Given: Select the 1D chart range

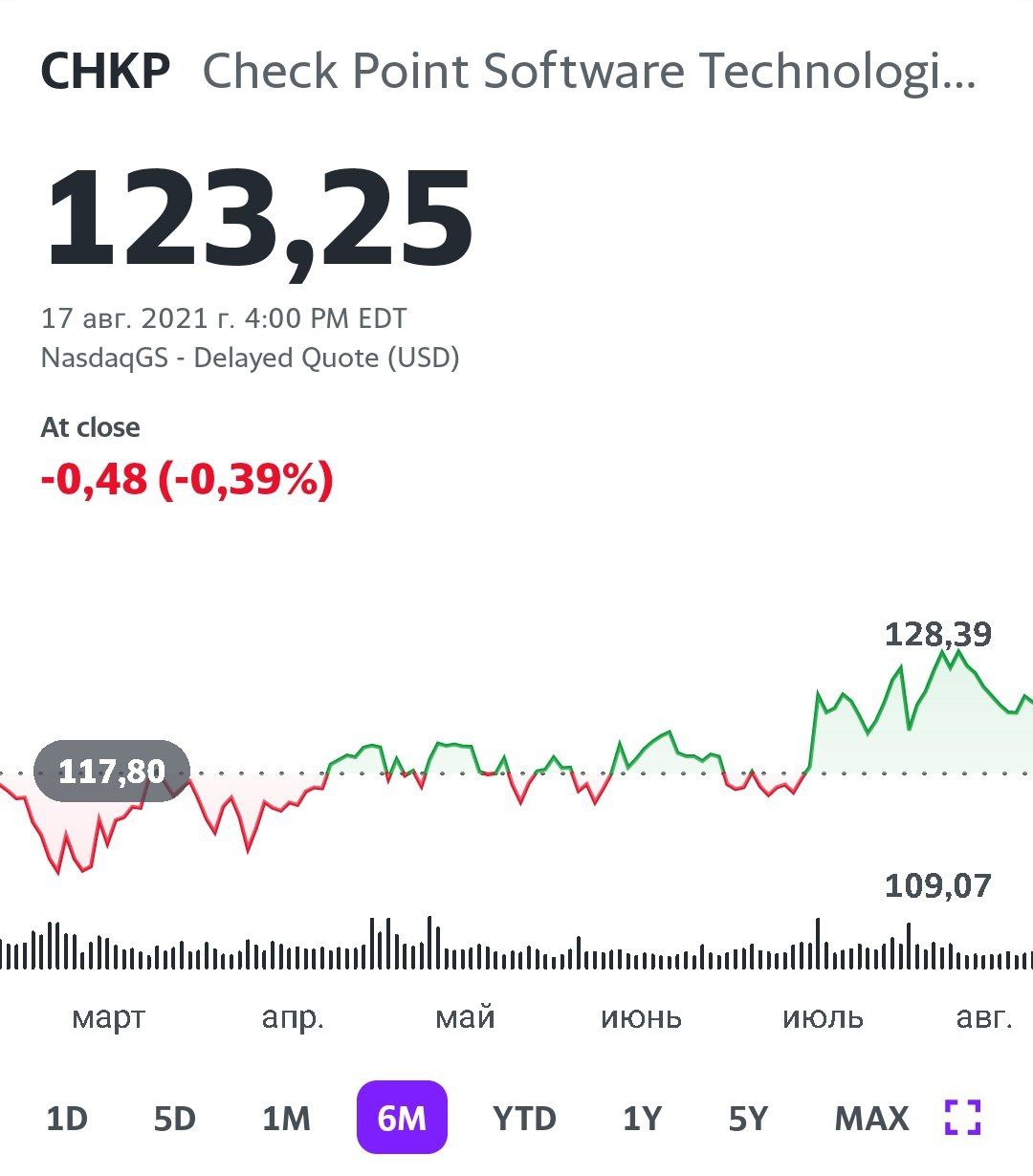Looking at the screenshot, I should 67,1118.
